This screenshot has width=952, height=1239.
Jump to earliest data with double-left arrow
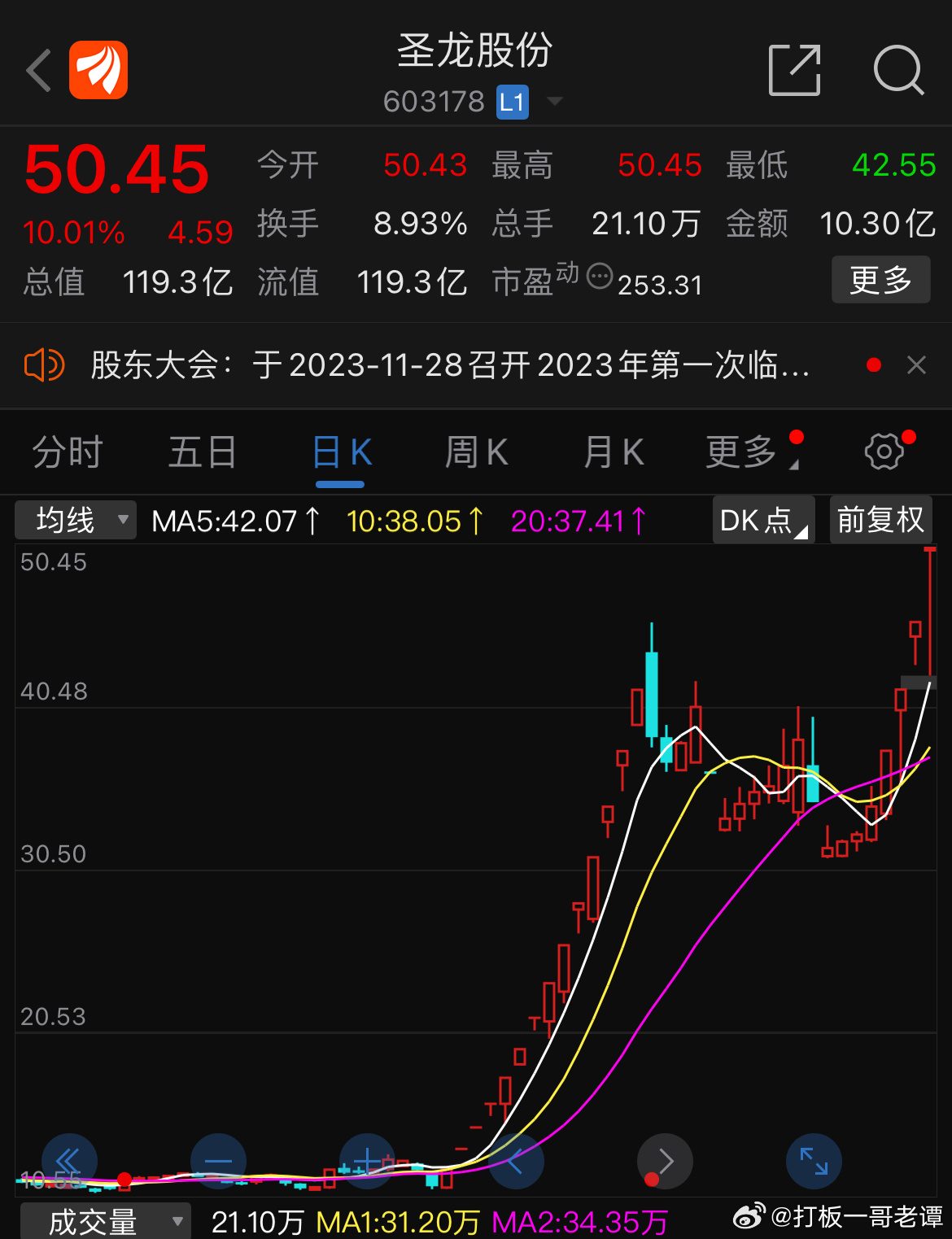69,1161
